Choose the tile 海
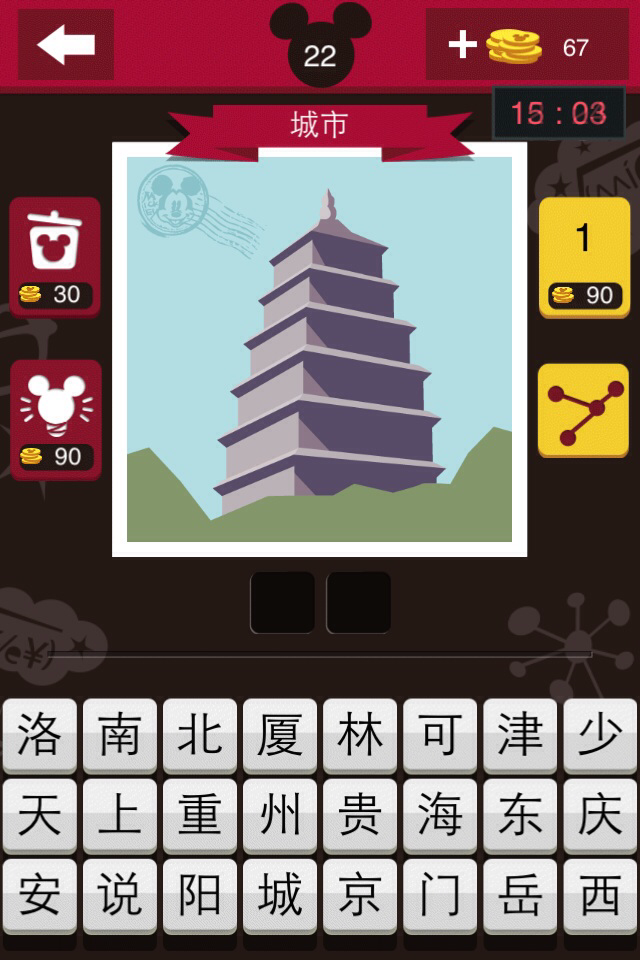640x960 pixels. (440, 816)
